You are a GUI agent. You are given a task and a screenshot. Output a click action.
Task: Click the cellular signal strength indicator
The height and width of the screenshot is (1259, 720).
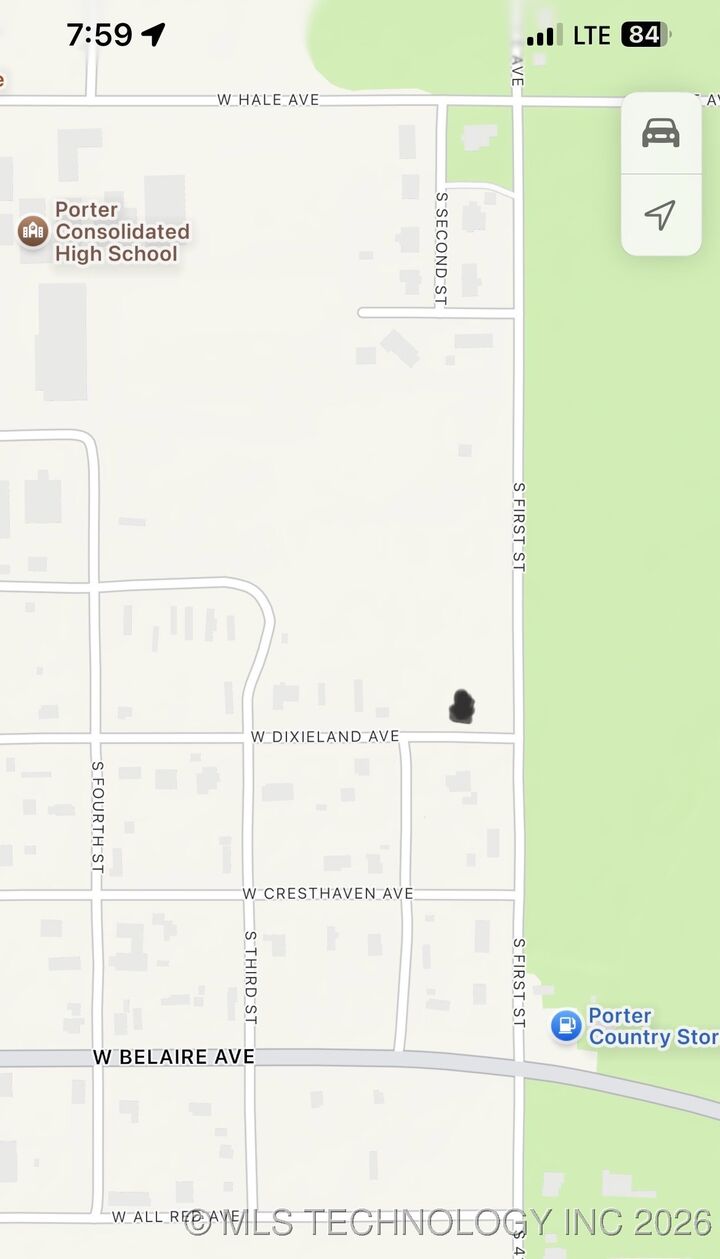541,34
